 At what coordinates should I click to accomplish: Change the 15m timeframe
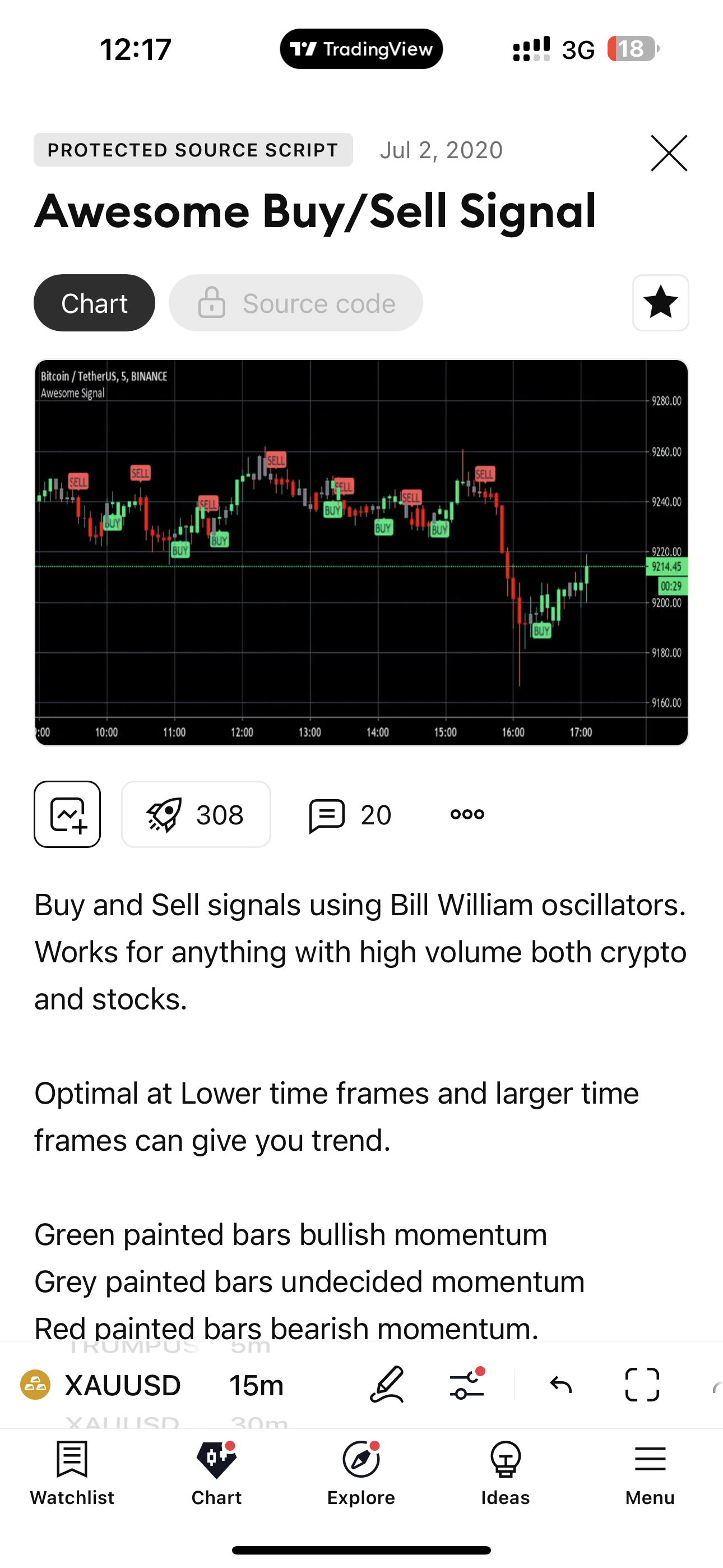point(256,1385)
